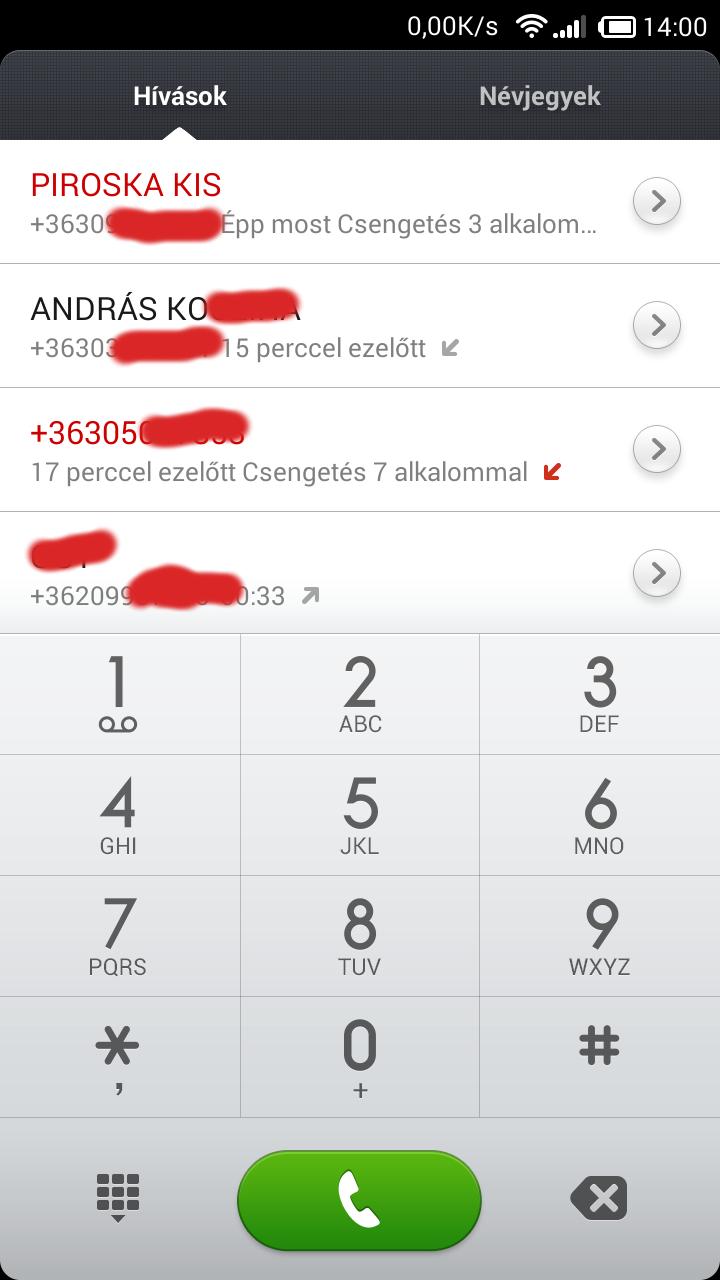
Task: Start call with the green phone button
Action: click(x=360, y=1200)
